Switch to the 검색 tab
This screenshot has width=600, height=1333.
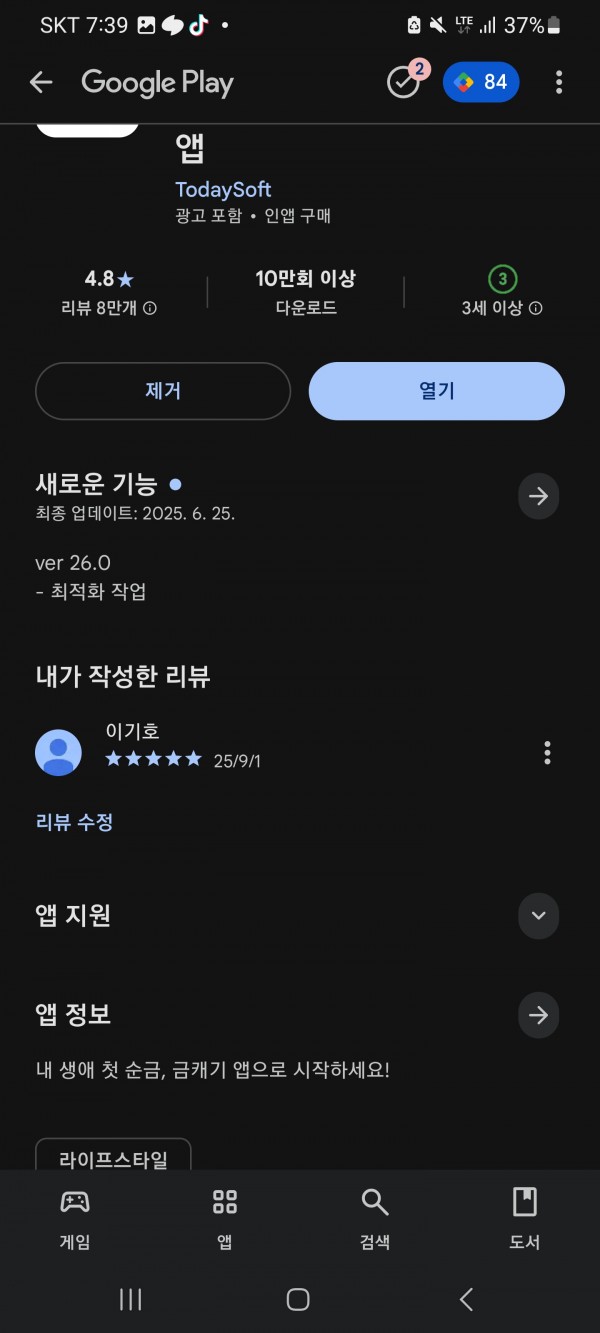click(x=375, y=1219)
